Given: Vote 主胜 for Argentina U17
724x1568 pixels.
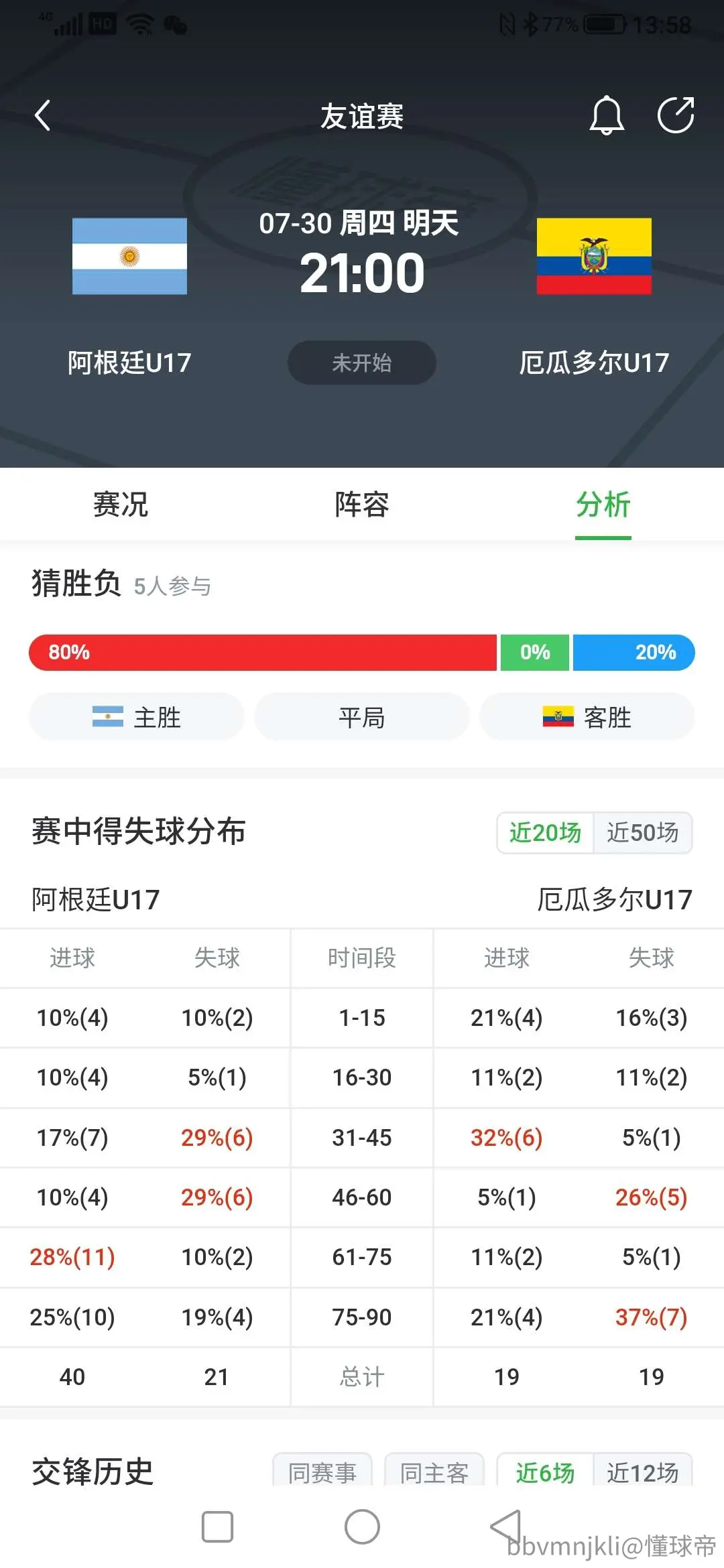Looking at the screenshot, I should [137, 717].
